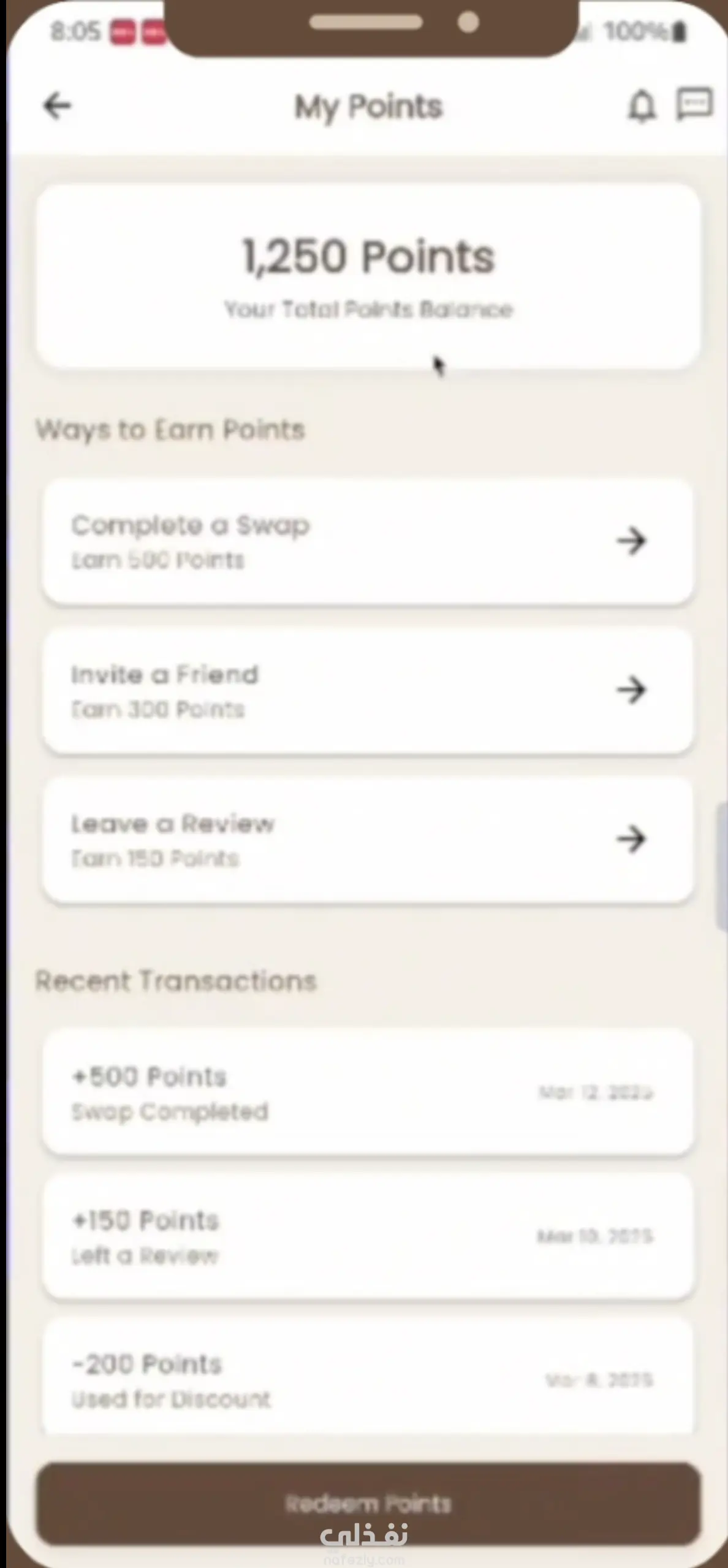Open the messages chat icon
Screen dimensions: 728x1568
pyautogui.click(x=694, y=104)
